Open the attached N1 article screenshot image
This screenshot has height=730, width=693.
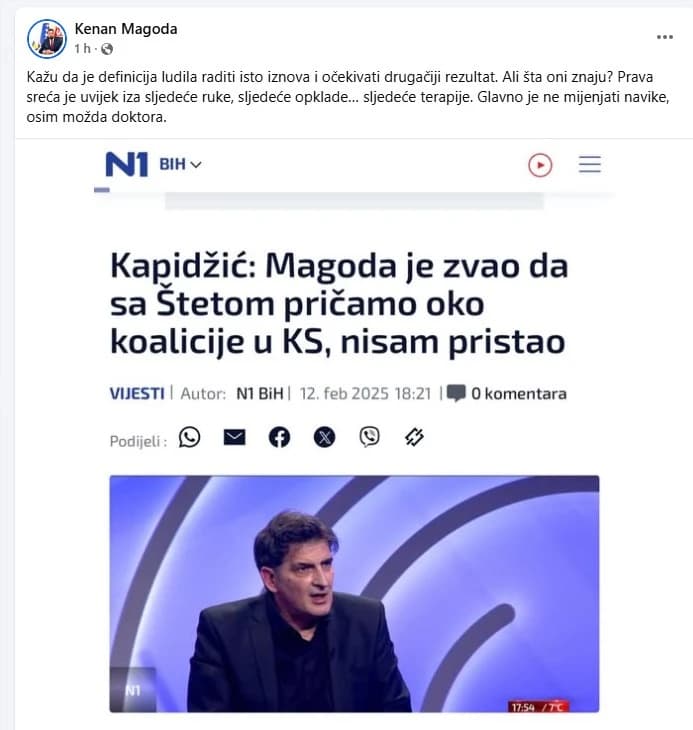click(353, 430)
